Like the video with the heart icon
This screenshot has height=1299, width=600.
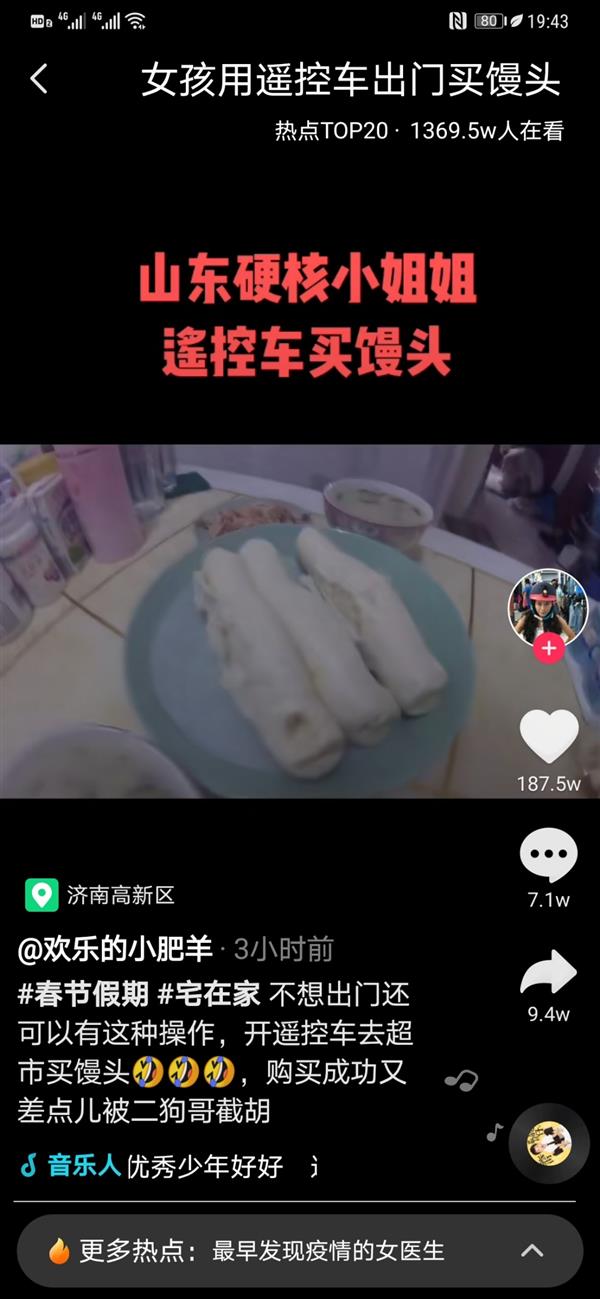pyautogui.click(x=549, y=737)
